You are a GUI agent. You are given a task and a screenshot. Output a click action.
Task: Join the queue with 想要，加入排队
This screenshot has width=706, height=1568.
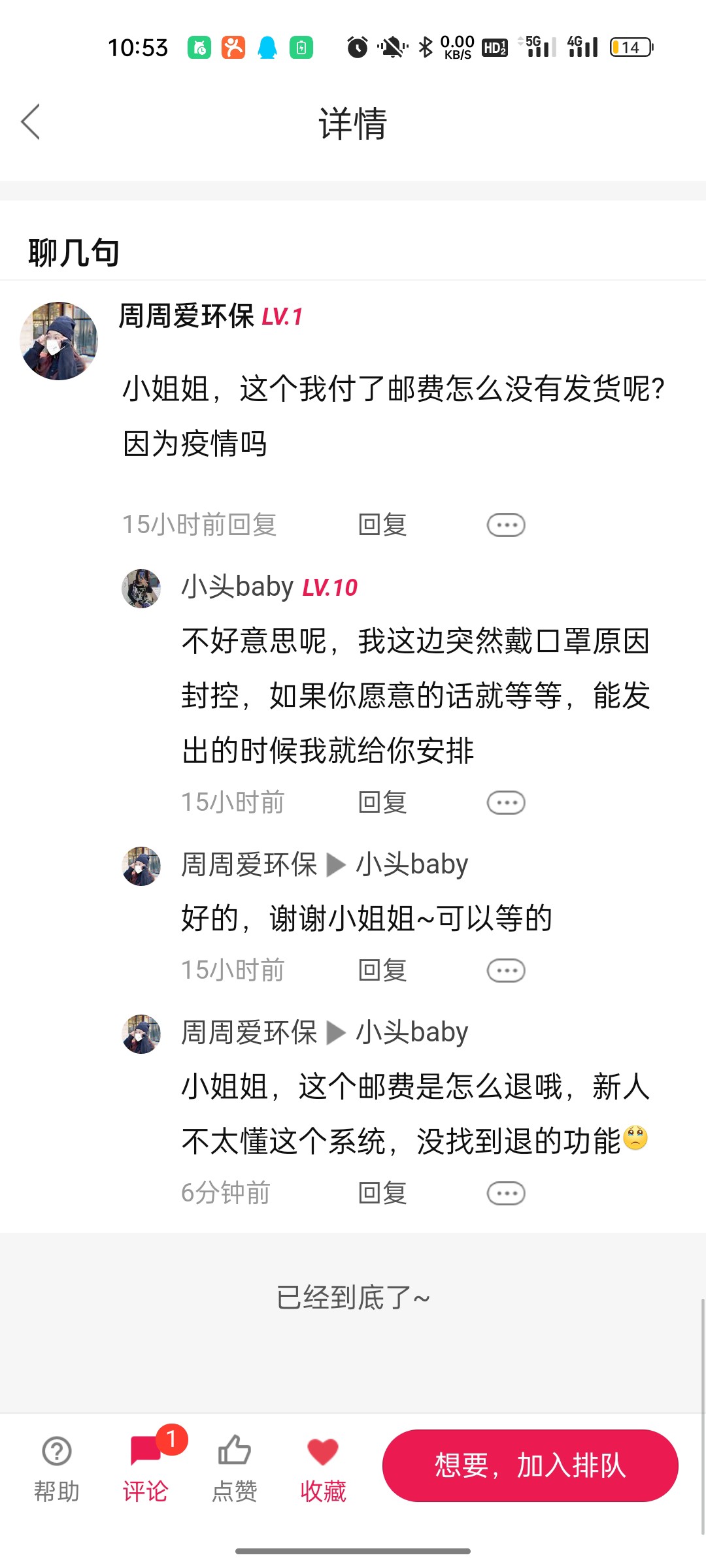(x=530, y=1465)
